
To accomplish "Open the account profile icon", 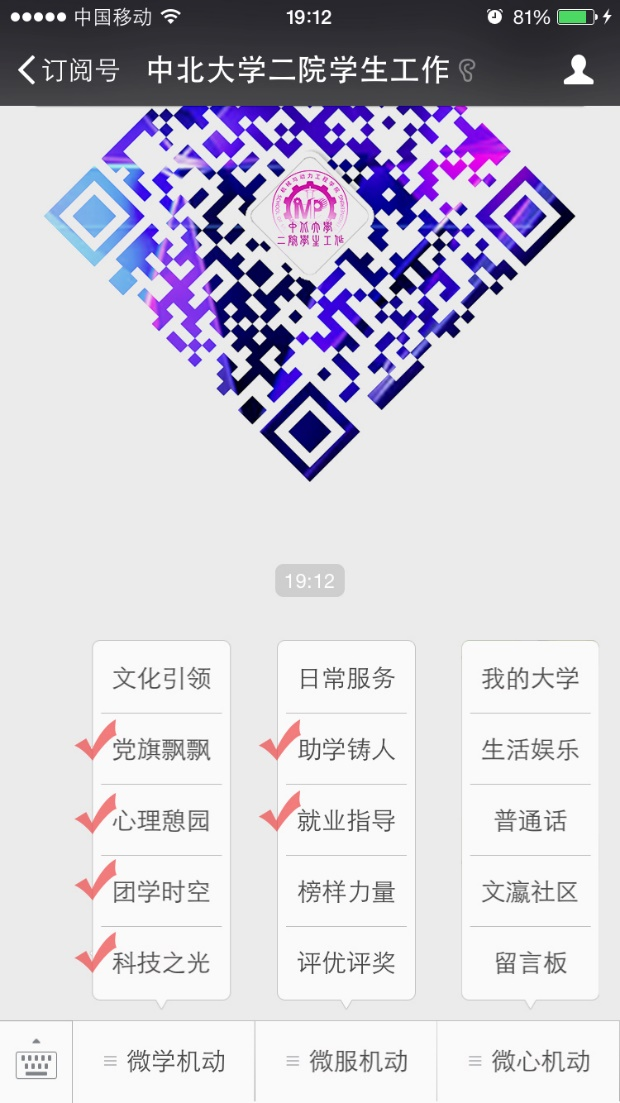I will click(578, 70).
